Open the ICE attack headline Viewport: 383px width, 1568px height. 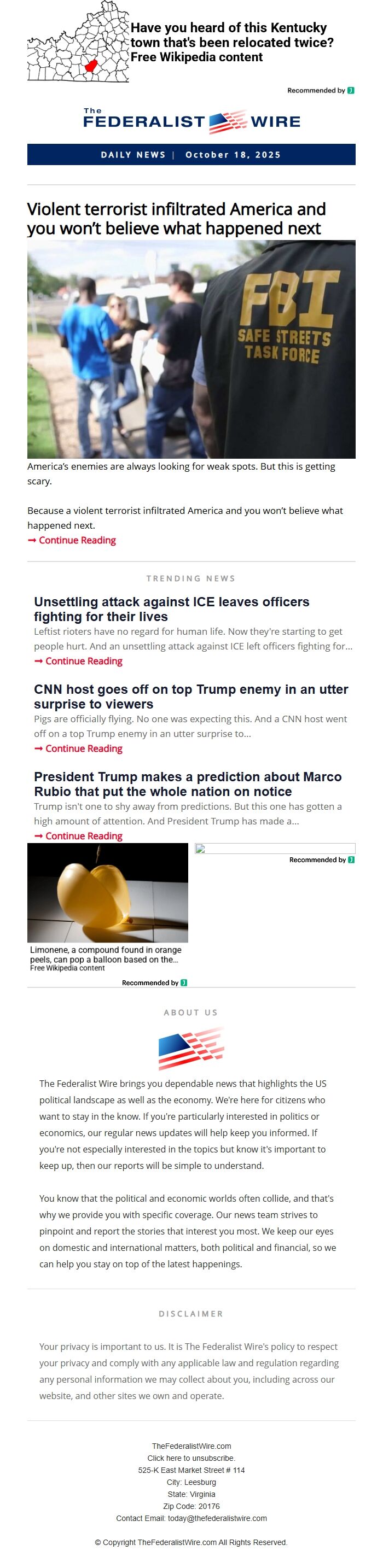click(x=171, y=609)
